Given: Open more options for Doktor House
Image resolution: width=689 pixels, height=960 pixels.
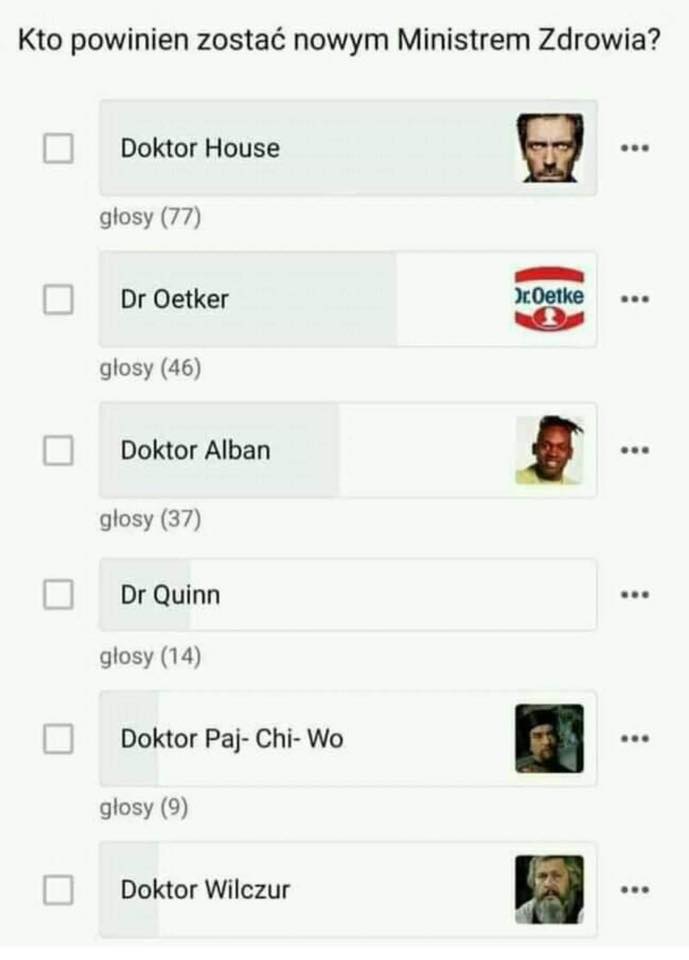Looking at the screenshot, I should (x=635, y=149).
